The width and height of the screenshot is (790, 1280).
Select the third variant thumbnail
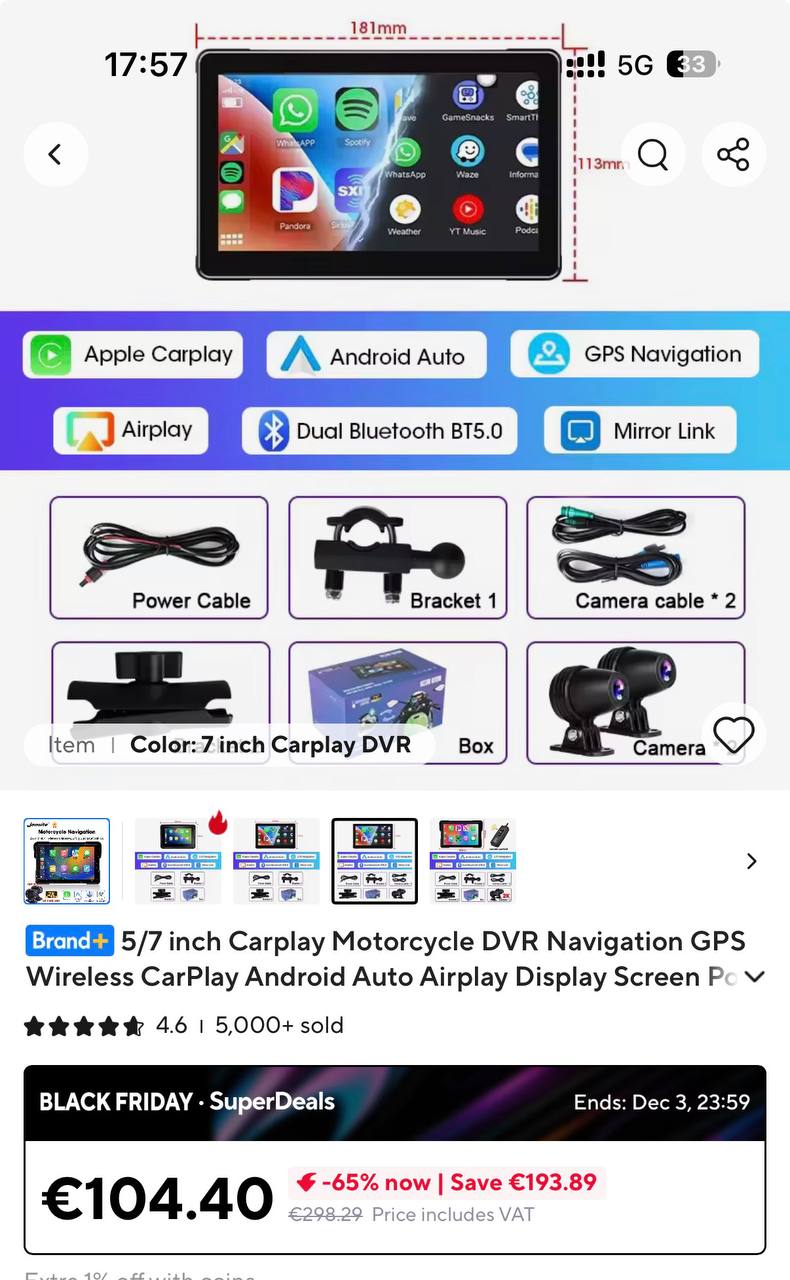276,861
